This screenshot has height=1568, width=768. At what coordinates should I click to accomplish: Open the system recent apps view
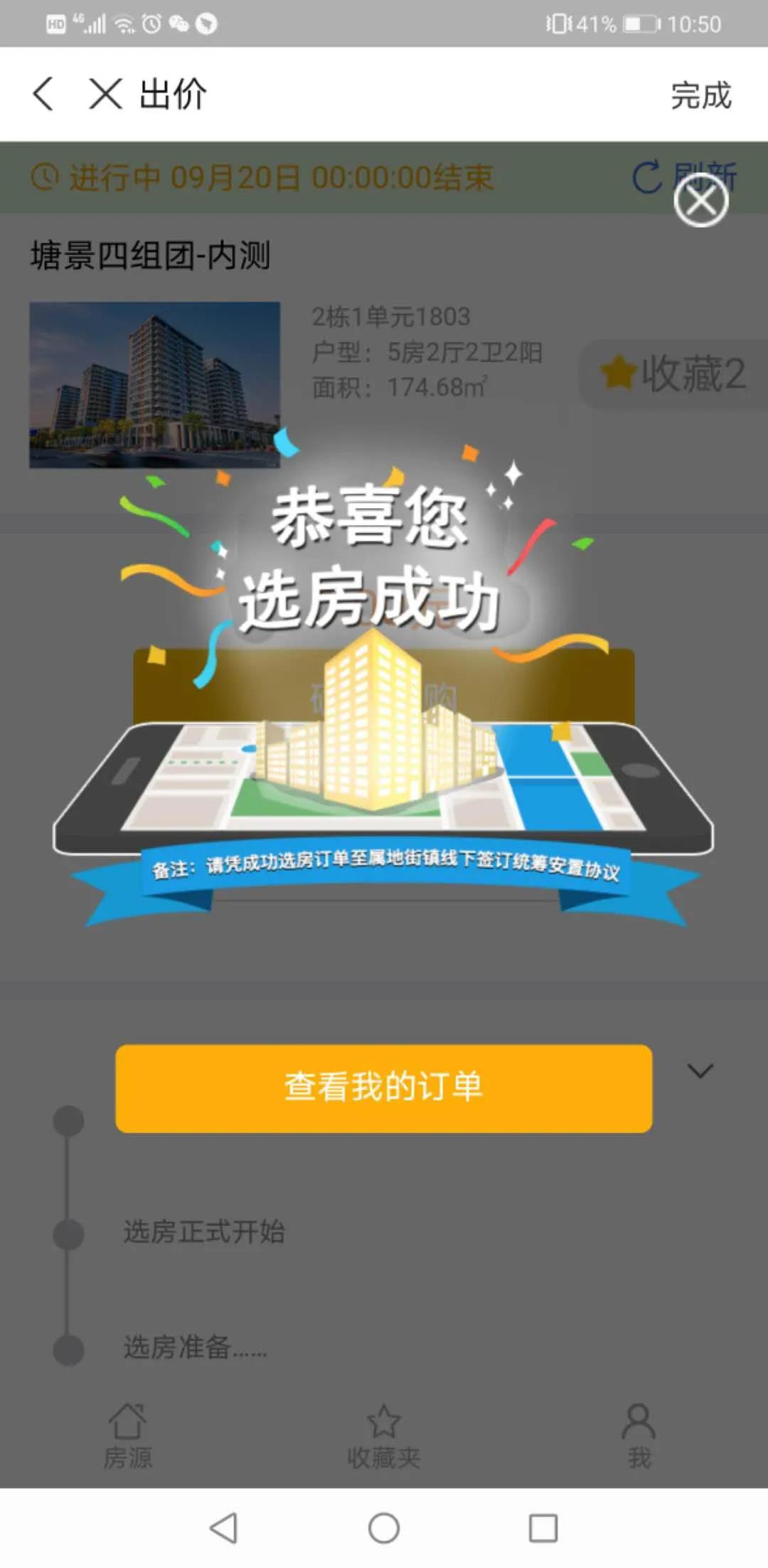(543, 1527)
